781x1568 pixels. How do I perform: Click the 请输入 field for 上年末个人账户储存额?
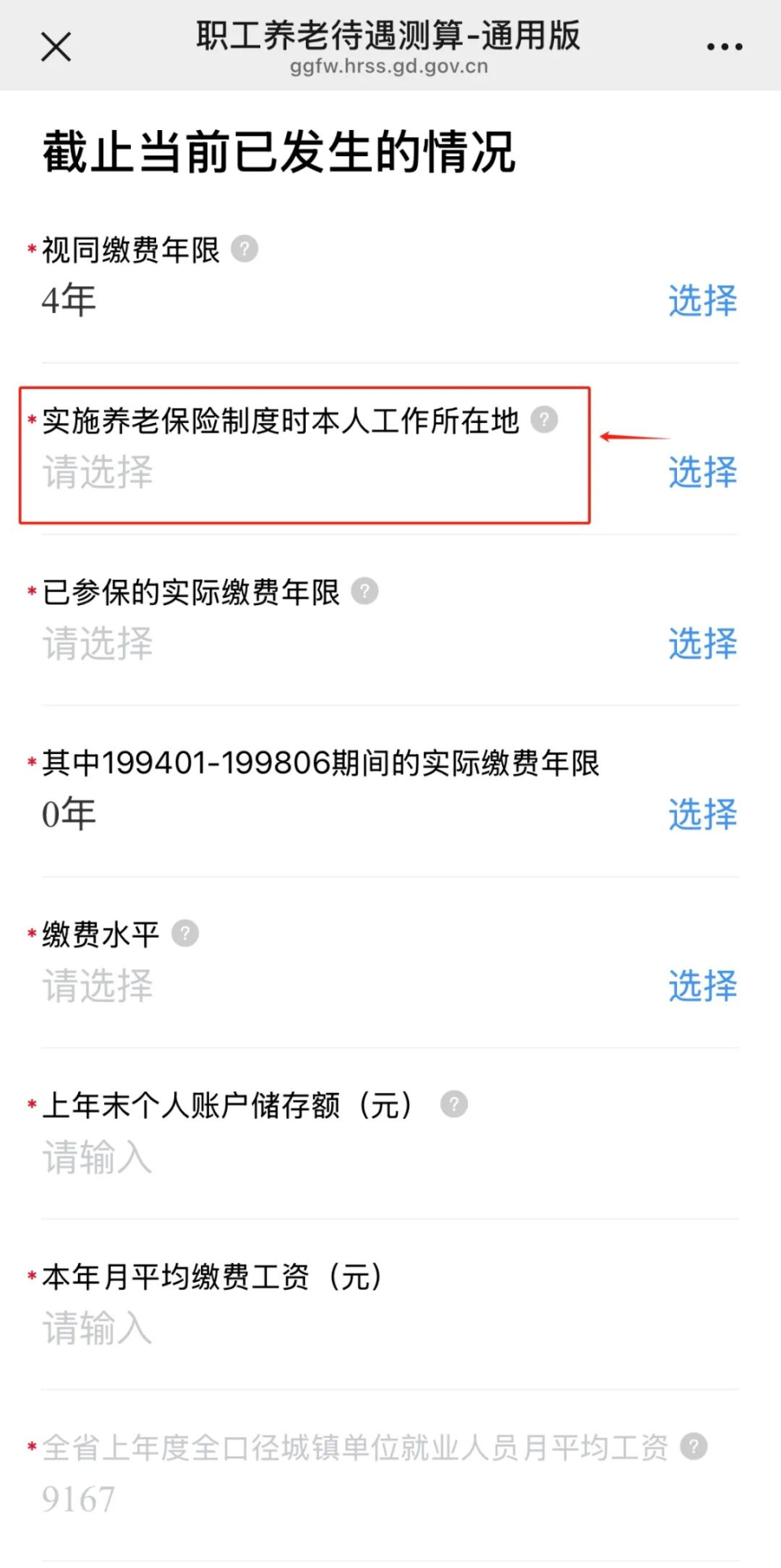click(x=97, y=1158)
